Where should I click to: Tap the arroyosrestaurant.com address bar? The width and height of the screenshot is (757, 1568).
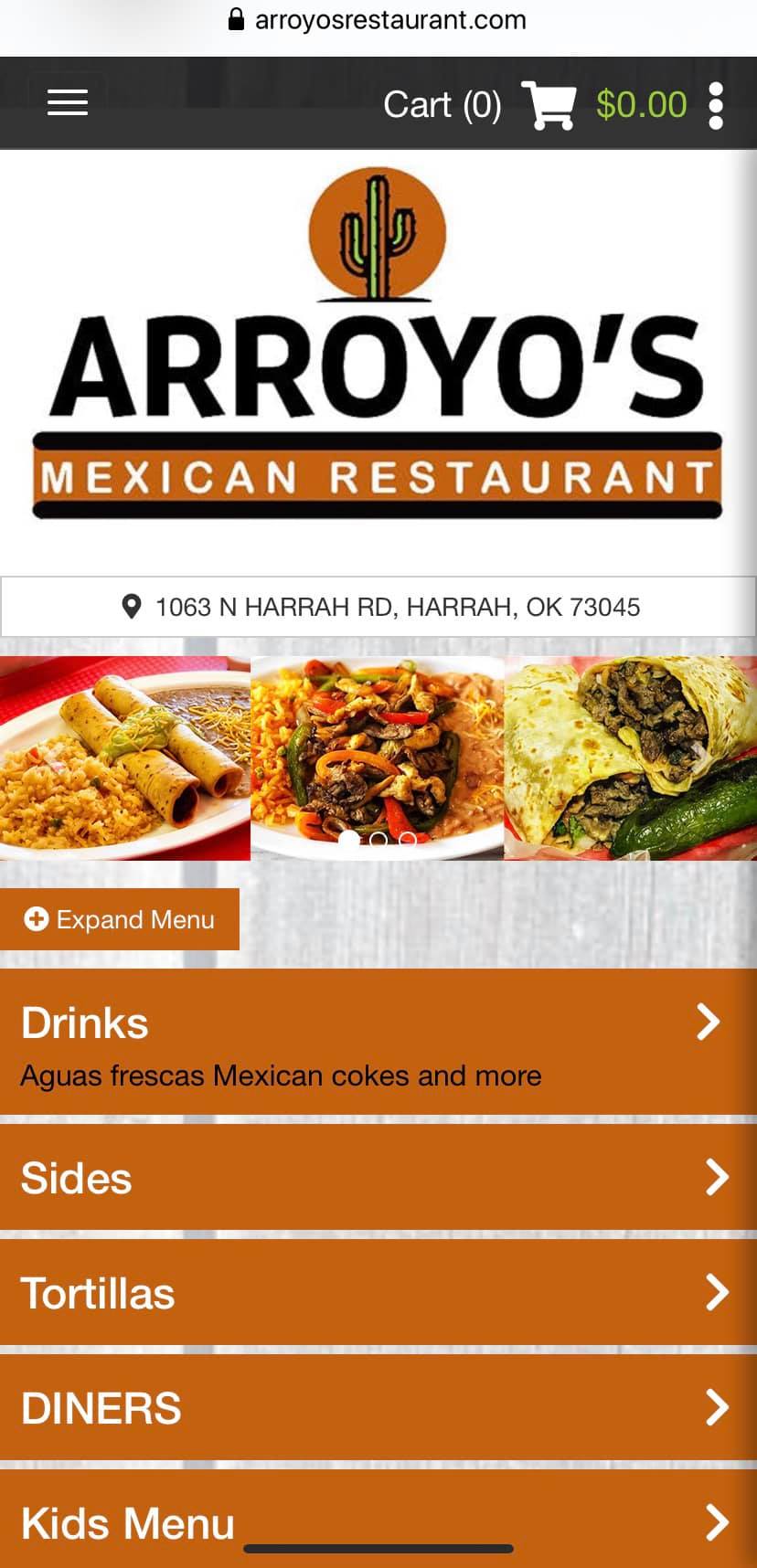pyautogui.click(x=378, y=20)
